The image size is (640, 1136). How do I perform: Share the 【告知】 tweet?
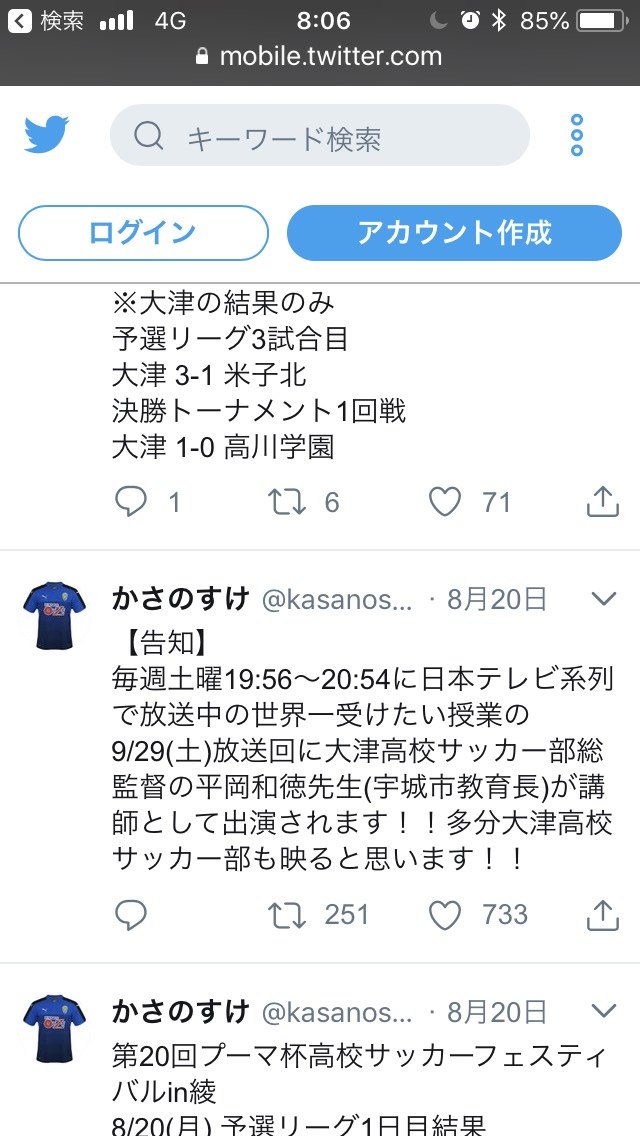click(602, 914)
